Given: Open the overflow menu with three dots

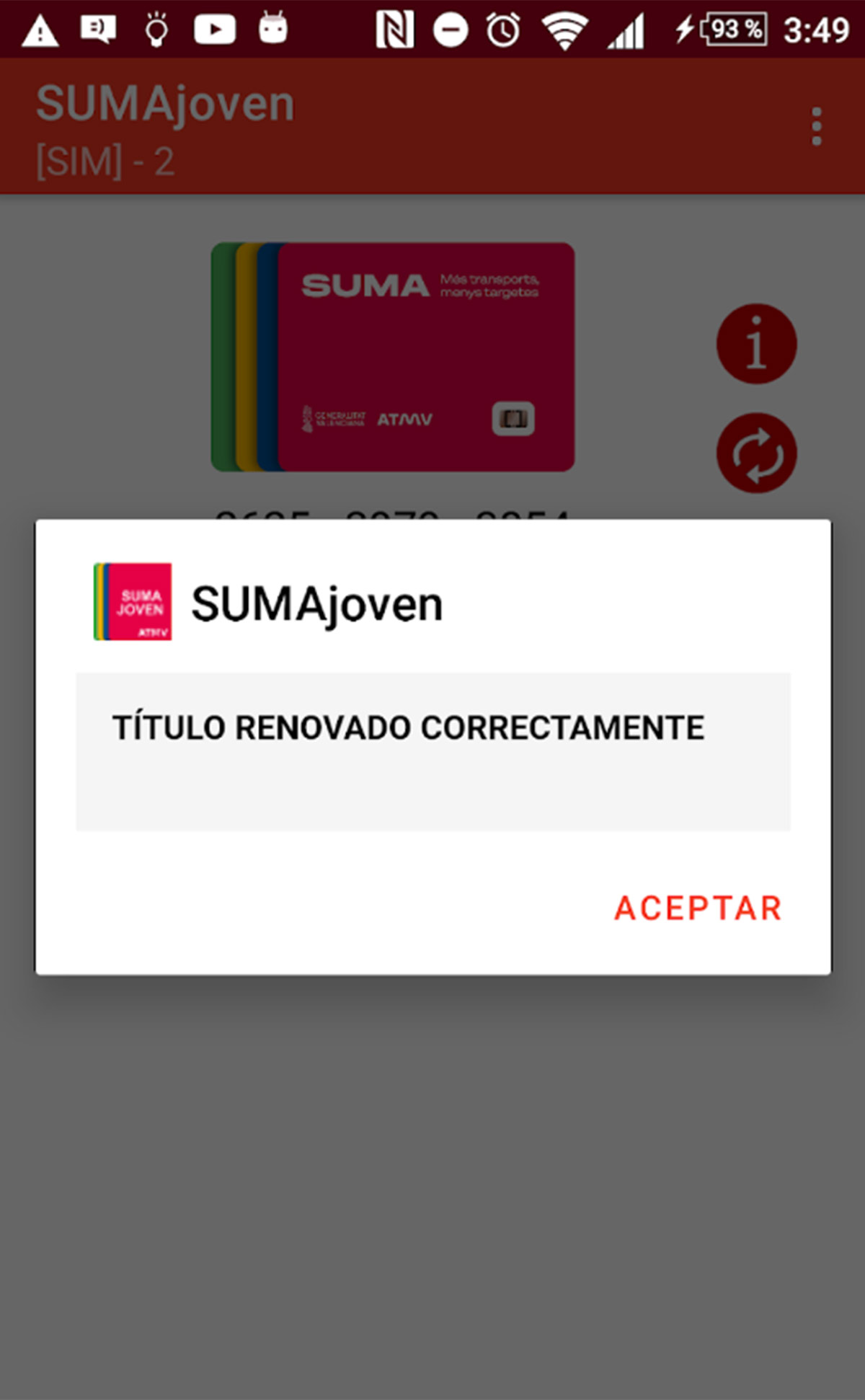Looking at the screenshot, I should click(817, 124).
